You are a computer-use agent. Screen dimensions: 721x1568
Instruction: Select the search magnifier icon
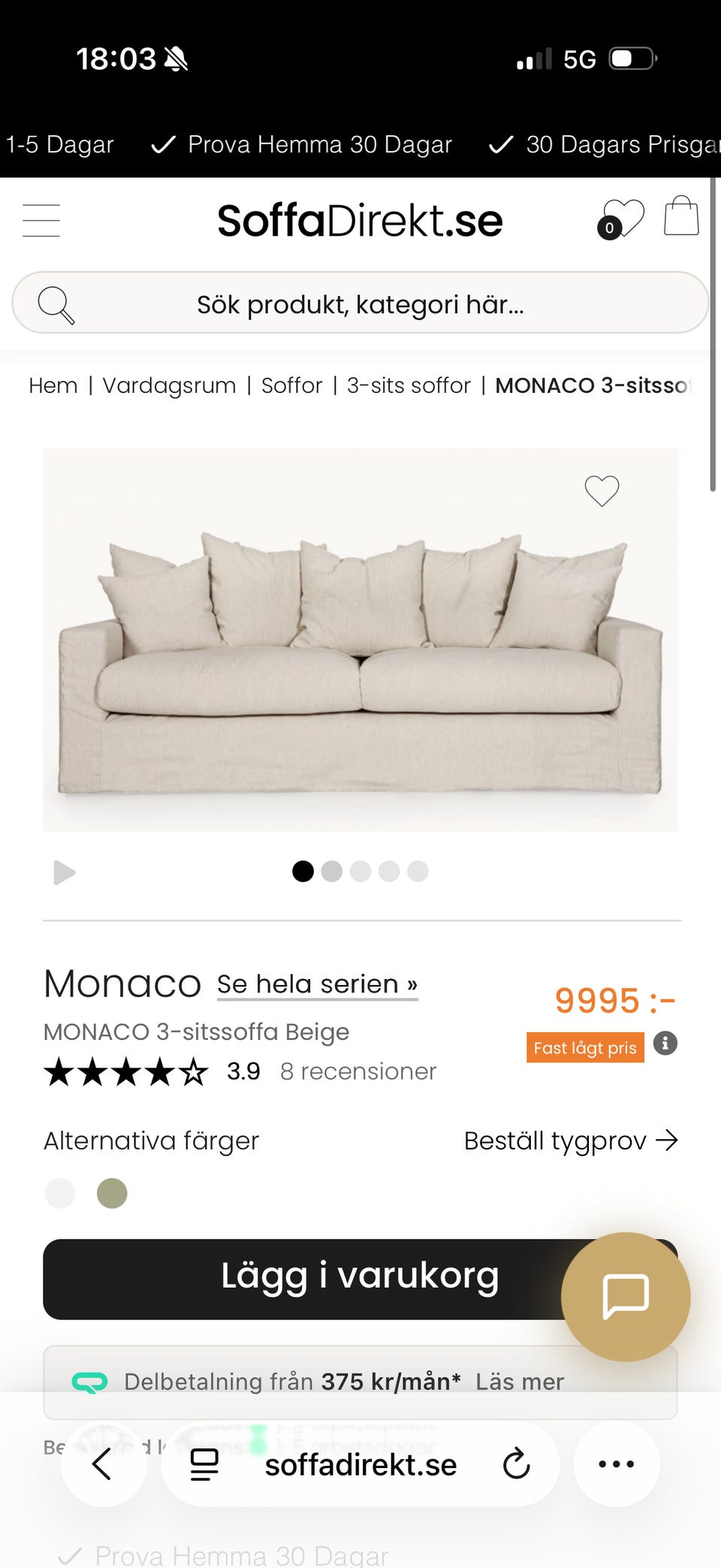[55, 304]
